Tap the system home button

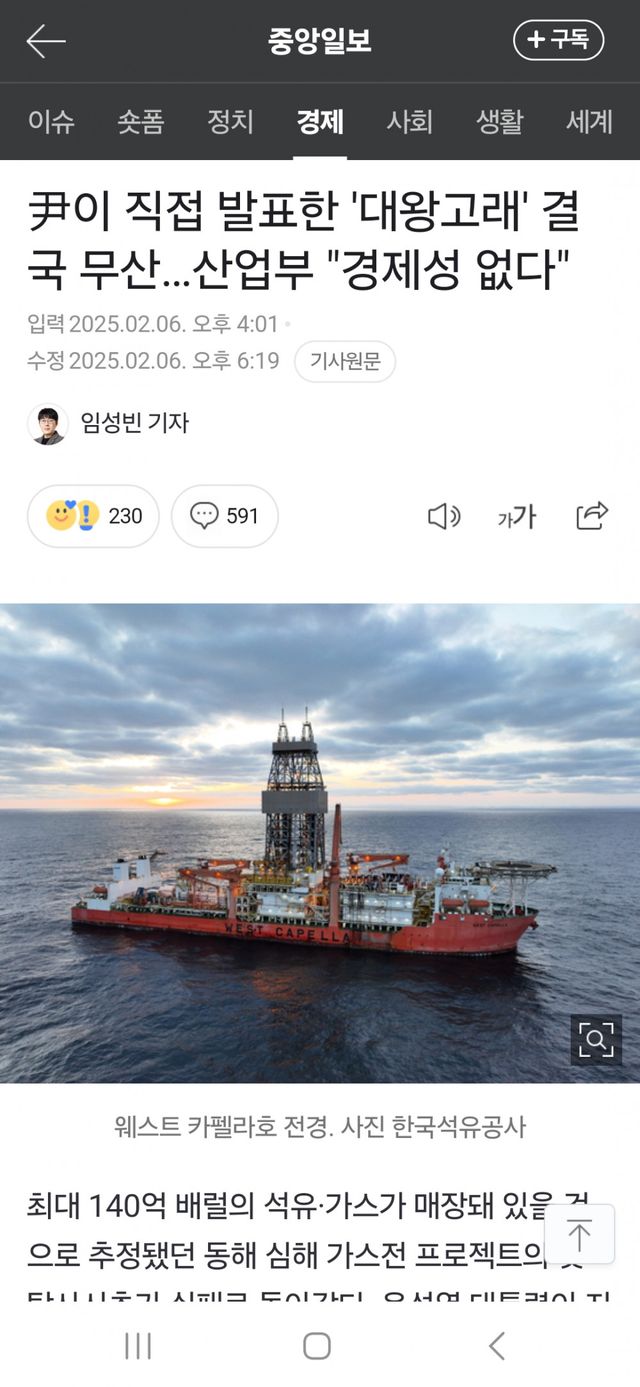pyautogui.click(x=317, y=1346)
